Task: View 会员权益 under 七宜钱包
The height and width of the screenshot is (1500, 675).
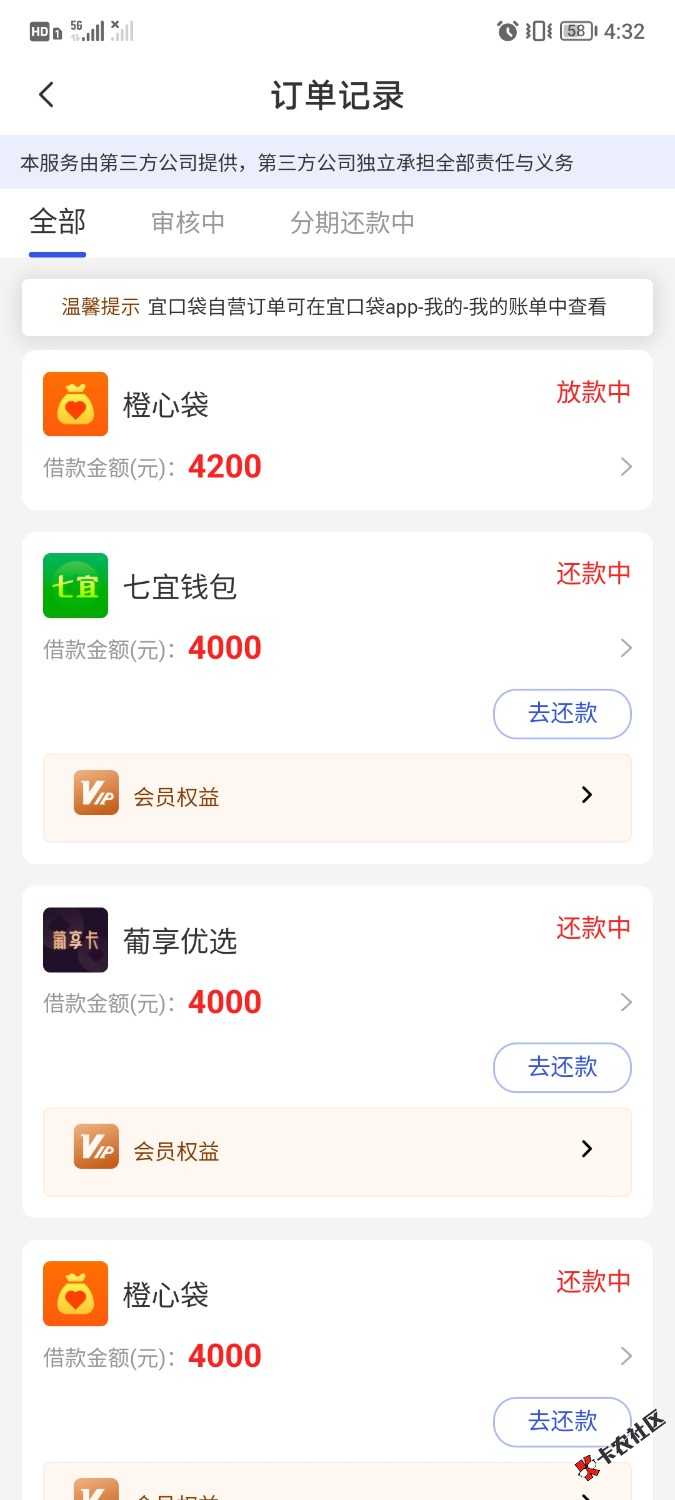Action: click(337, 797)
